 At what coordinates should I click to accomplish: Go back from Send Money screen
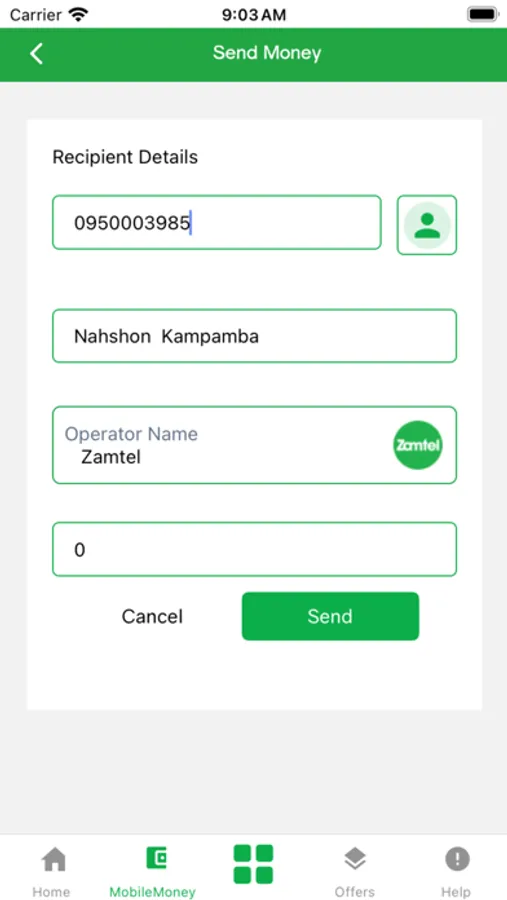point(36,53)
